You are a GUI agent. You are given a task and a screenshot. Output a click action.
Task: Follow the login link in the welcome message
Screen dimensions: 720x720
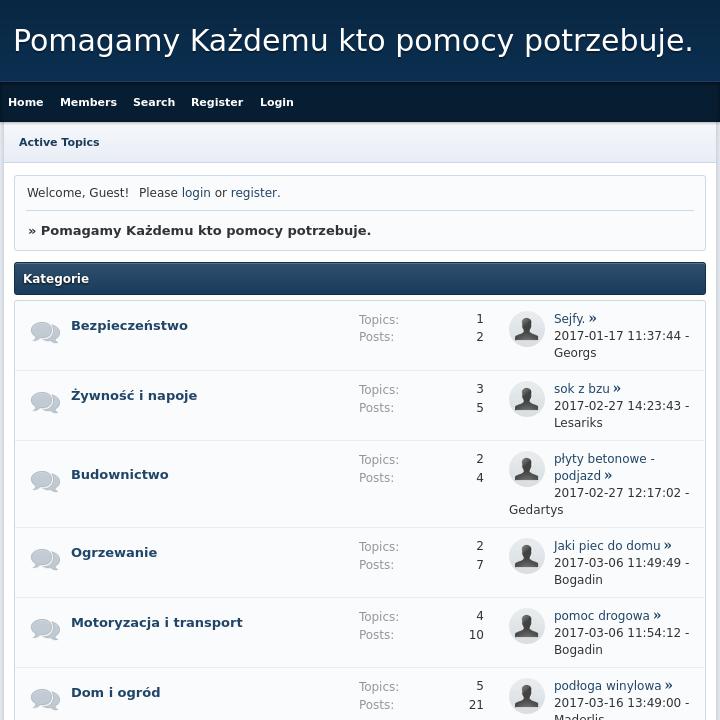[196, 193]
